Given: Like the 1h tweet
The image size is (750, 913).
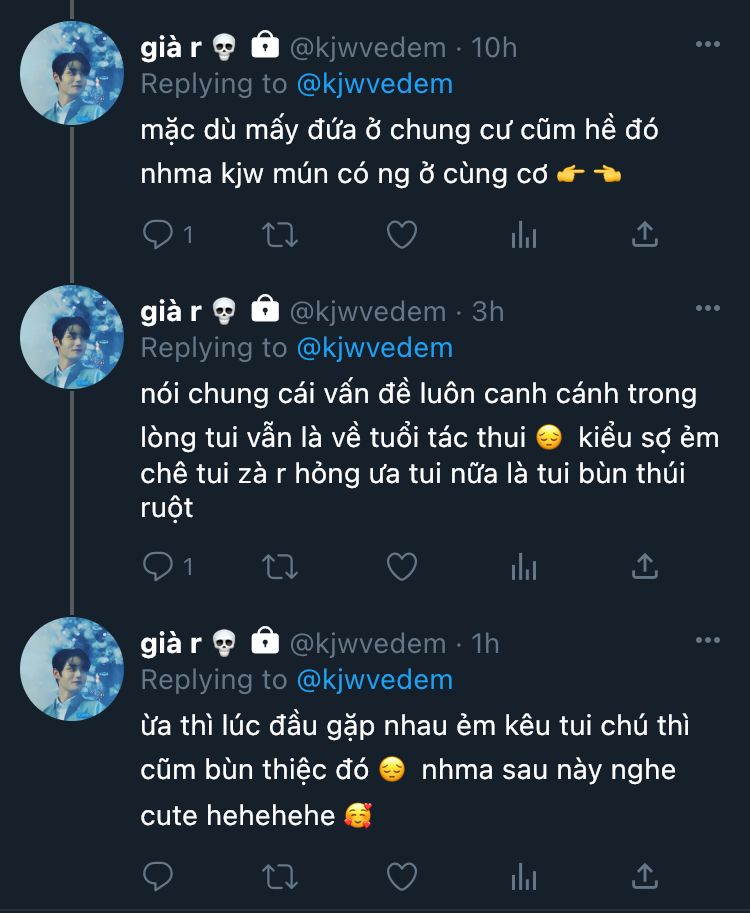Looking at the screenshot, I should [x=401, y=877].
